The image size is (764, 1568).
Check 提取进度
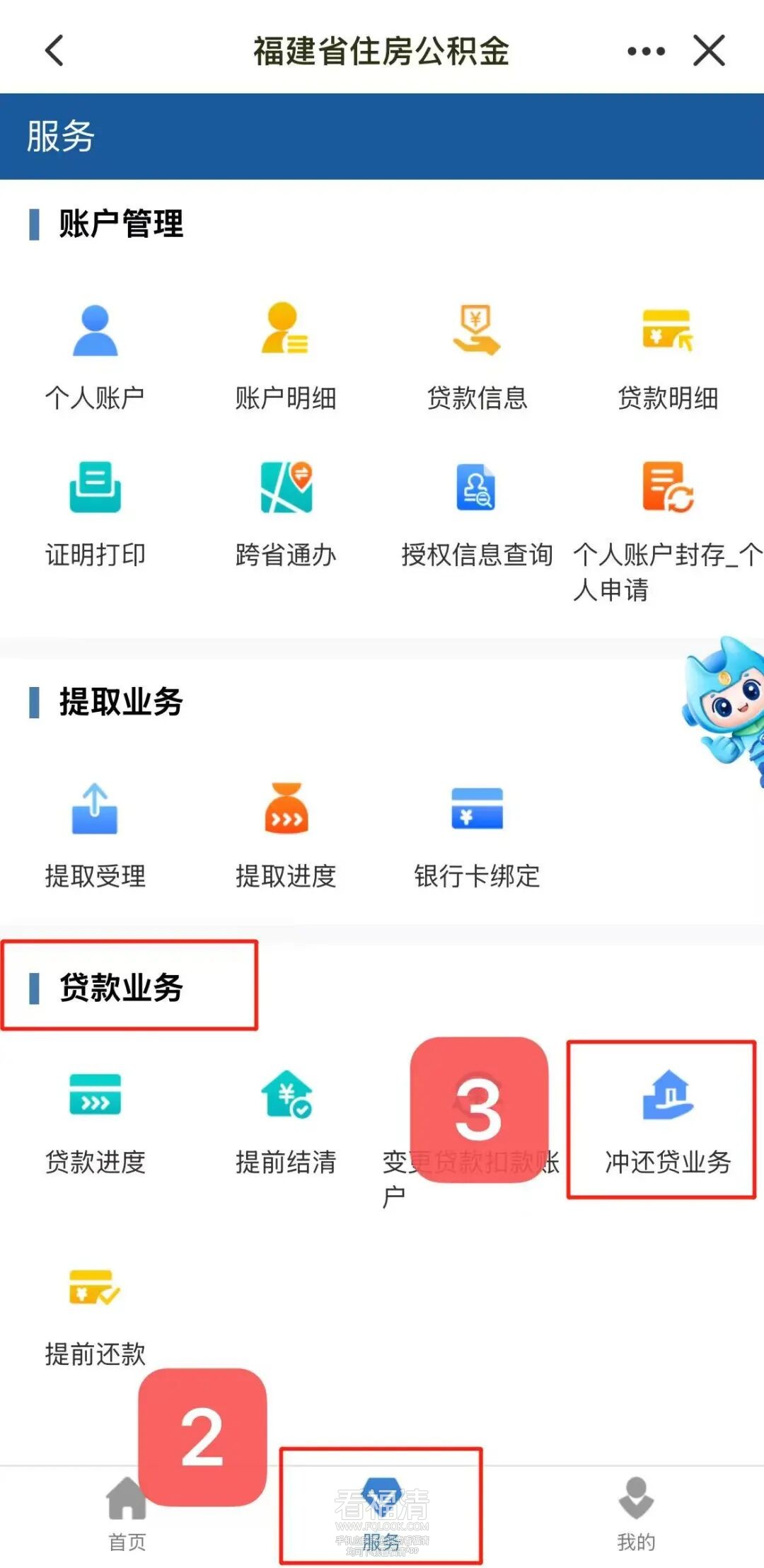[285, 835]
